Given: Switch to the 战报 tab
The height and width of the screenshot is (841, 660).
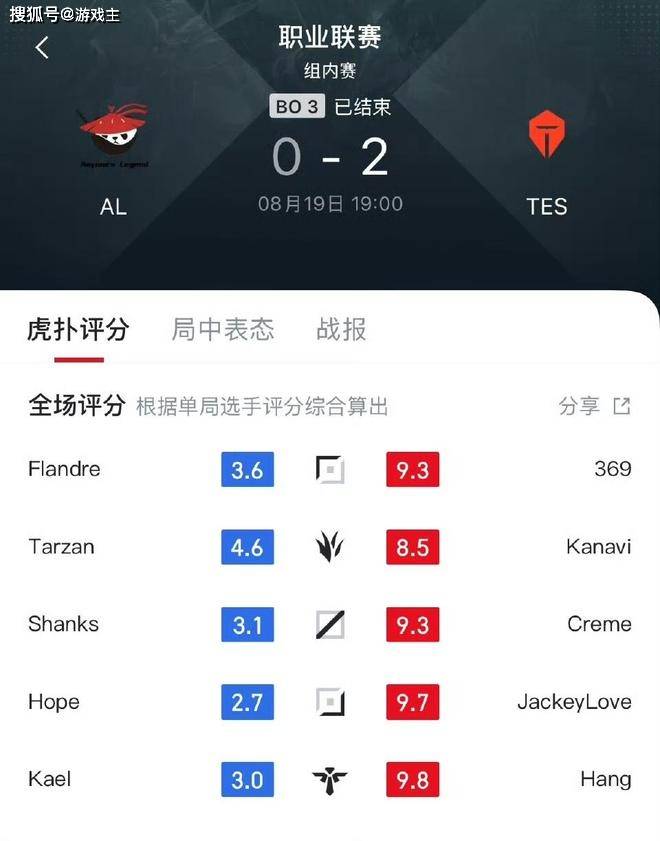Looking at the screenshot, I should [341, 329].
